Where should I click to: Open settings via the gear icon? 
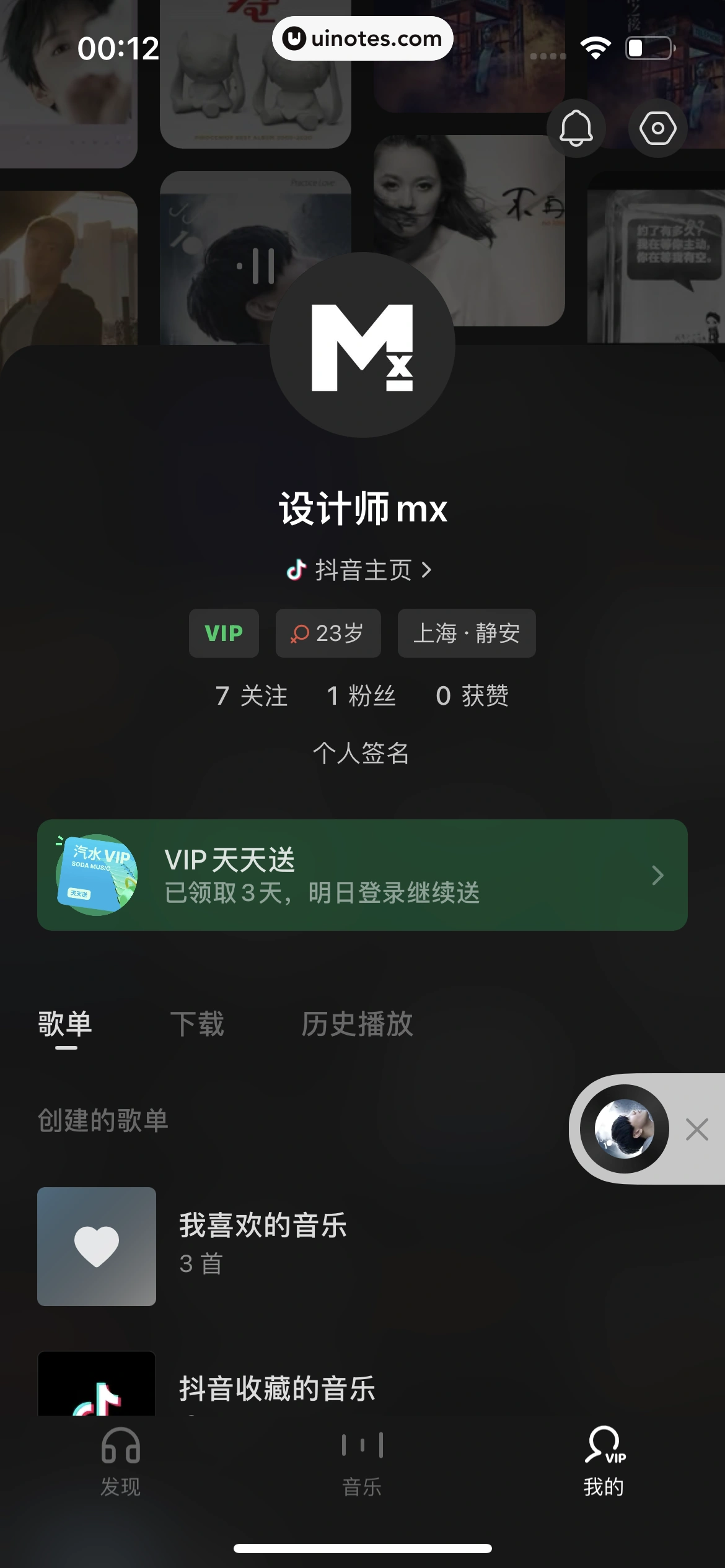[657, 128]
